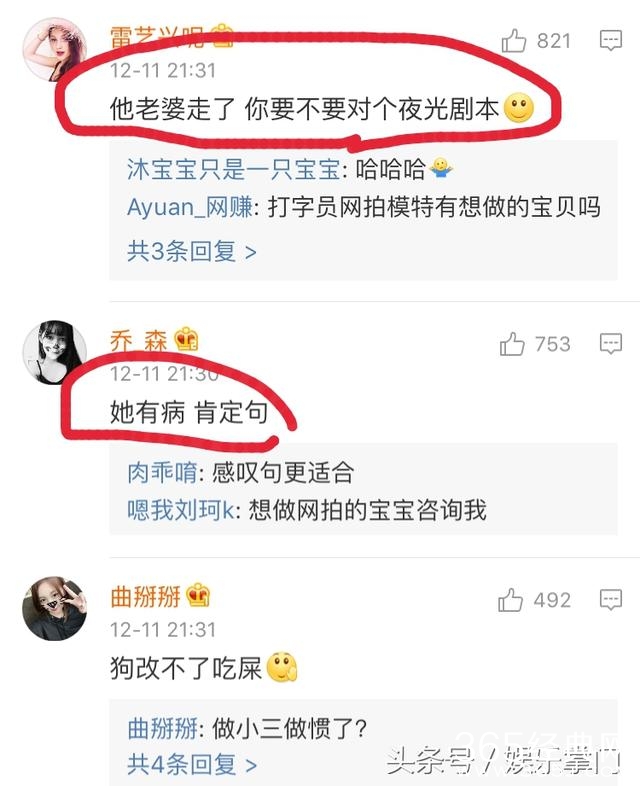Open 雷艺兴's profile avatar
This screenshot has width=640, height=786.
click(54, 49)
